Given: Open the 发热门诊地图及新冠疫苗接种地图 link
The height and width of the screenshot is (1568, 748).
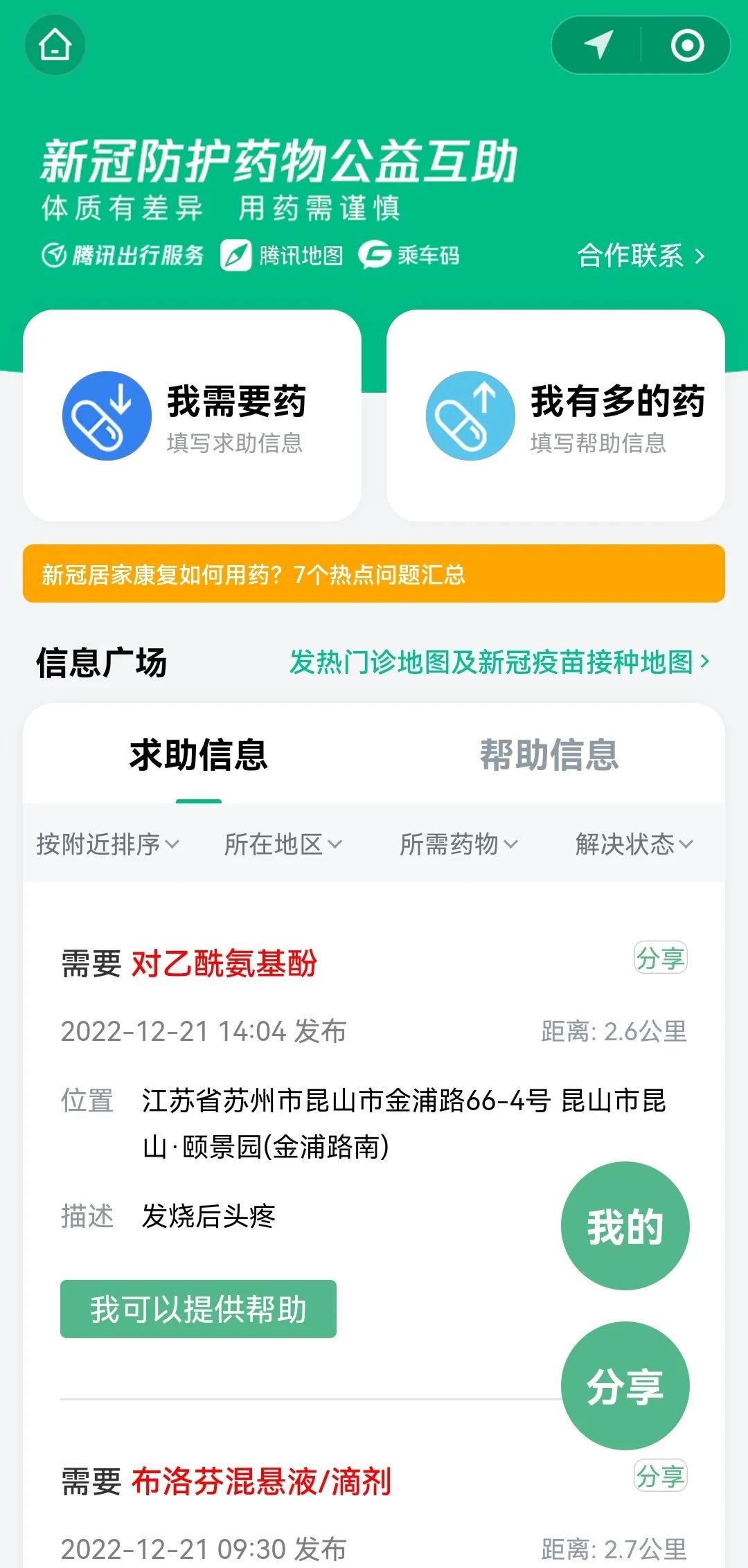Looking at the screenshot, I should [x=499, y=662].
